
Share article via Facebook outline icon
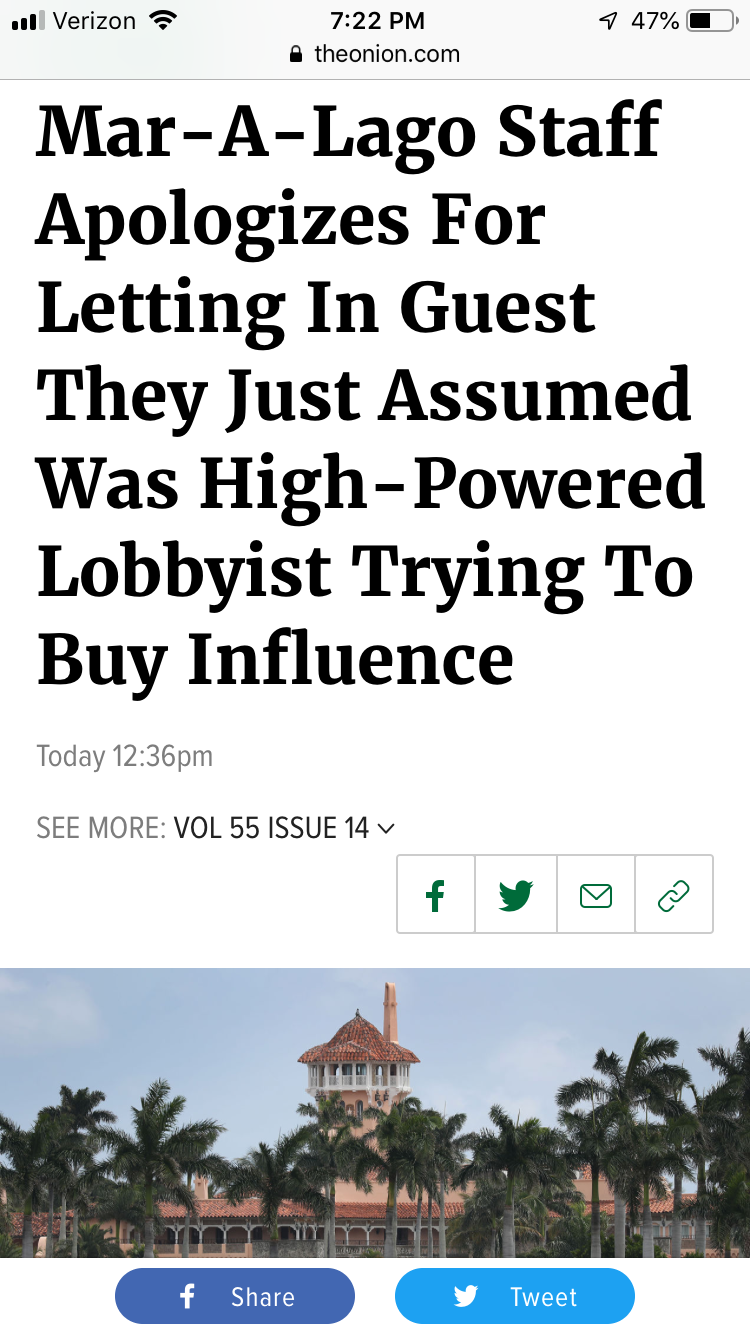(x=435, y=894)
